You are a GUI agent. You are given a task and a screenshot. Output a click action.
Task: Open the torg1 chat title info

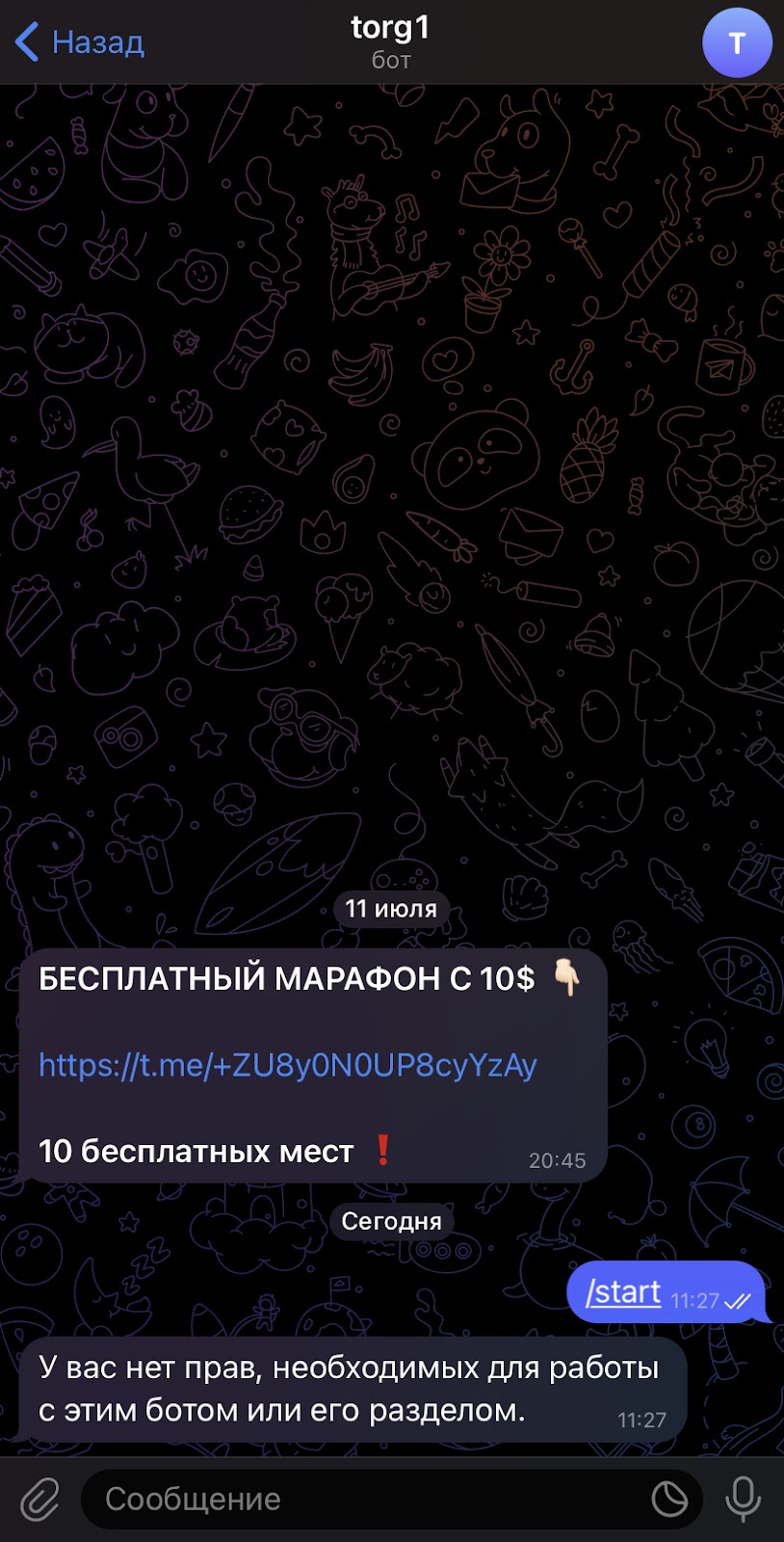[390, 40]
